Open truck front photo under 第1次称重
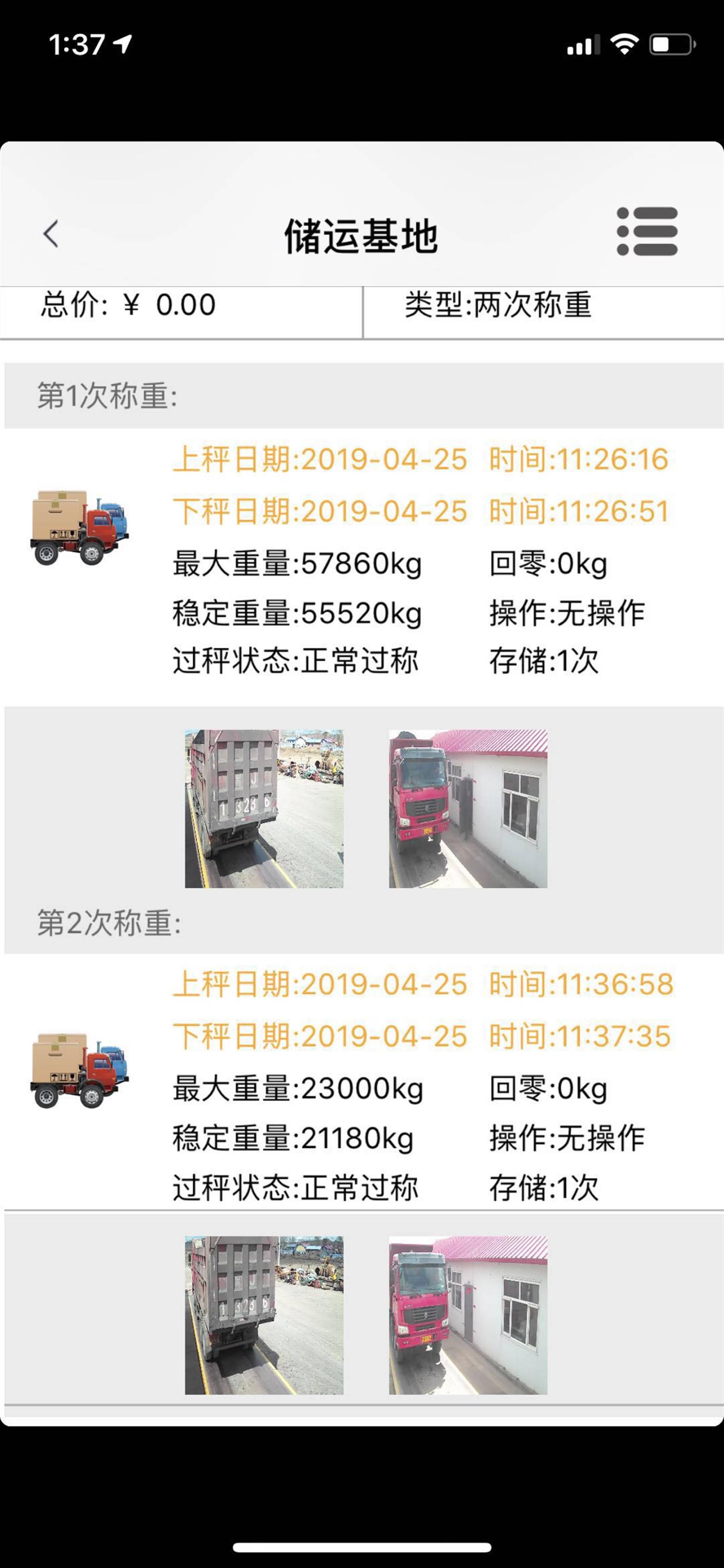 [x=468, y=809]
